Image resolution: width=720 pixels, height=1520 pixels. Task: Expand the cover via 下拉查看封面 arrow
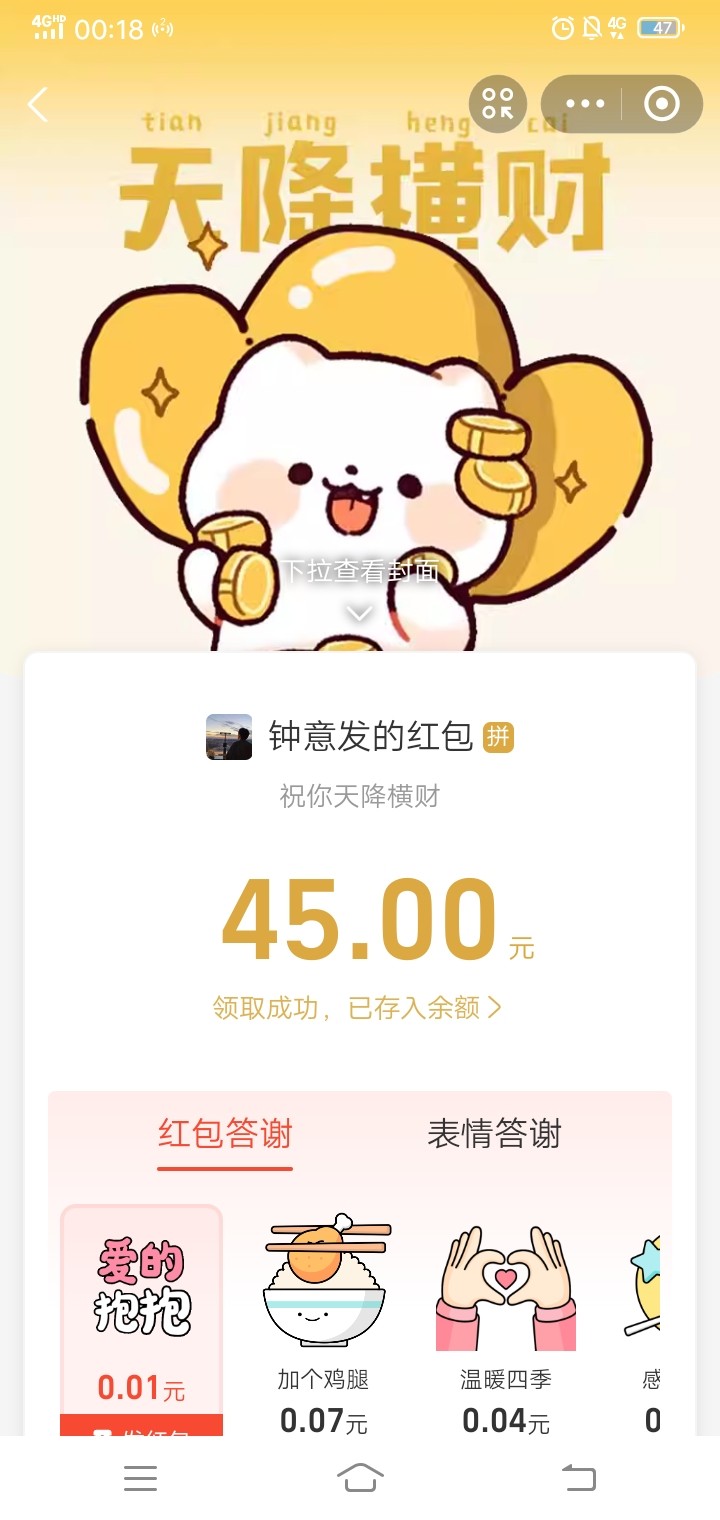pos(359,613)
